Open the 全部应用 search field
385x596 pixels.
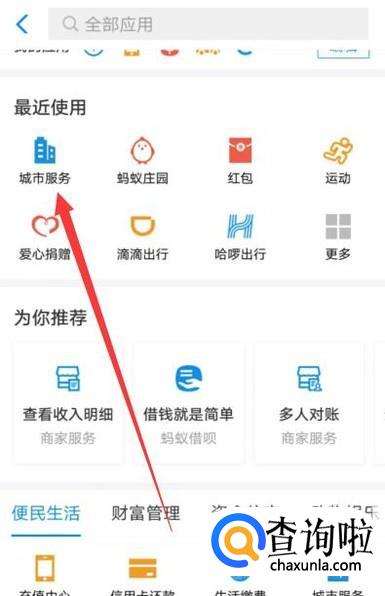coord(208,24)
